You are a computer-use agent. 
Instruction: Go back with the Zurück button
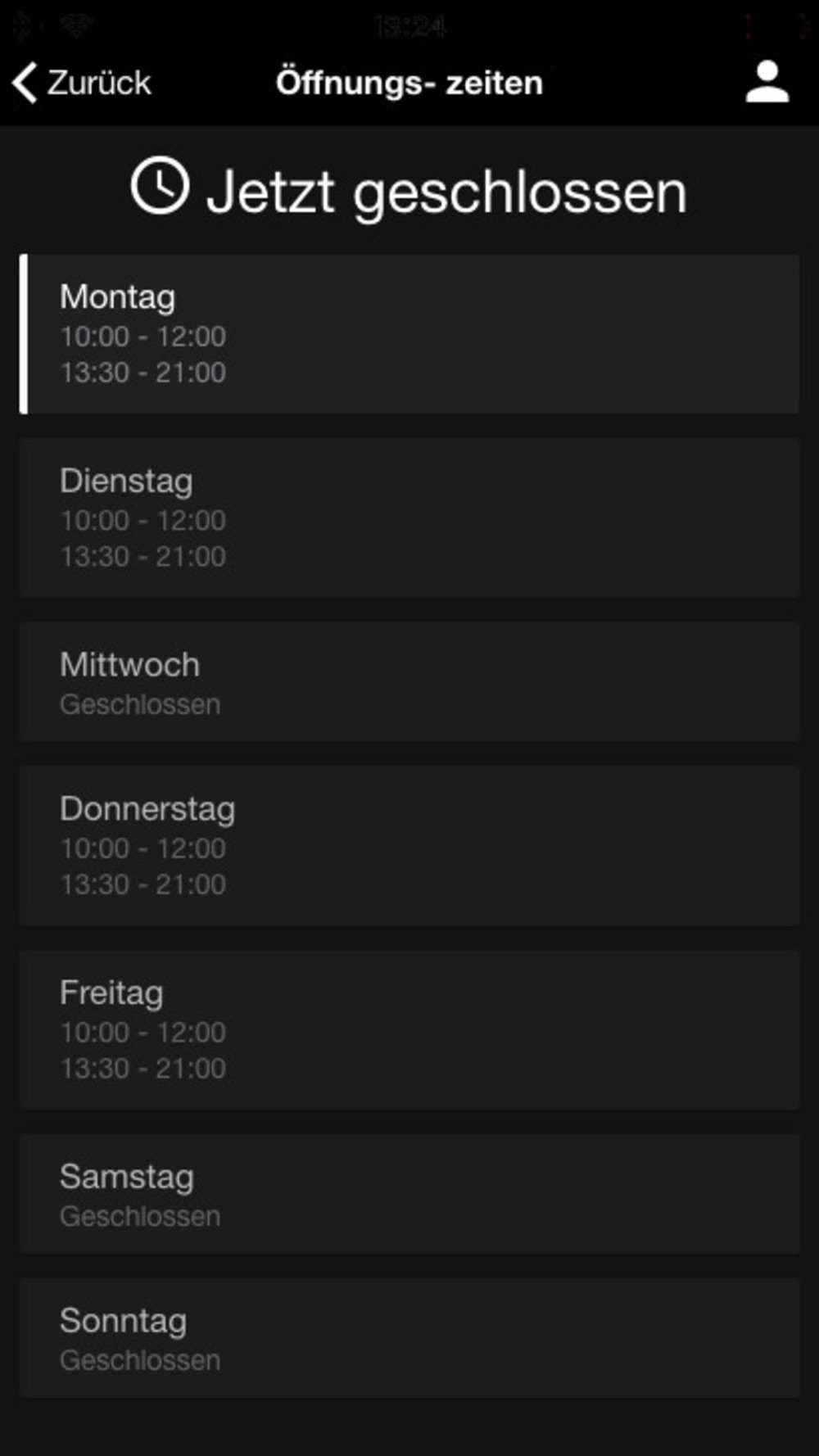pyautogui.click(x=82, y=83)
